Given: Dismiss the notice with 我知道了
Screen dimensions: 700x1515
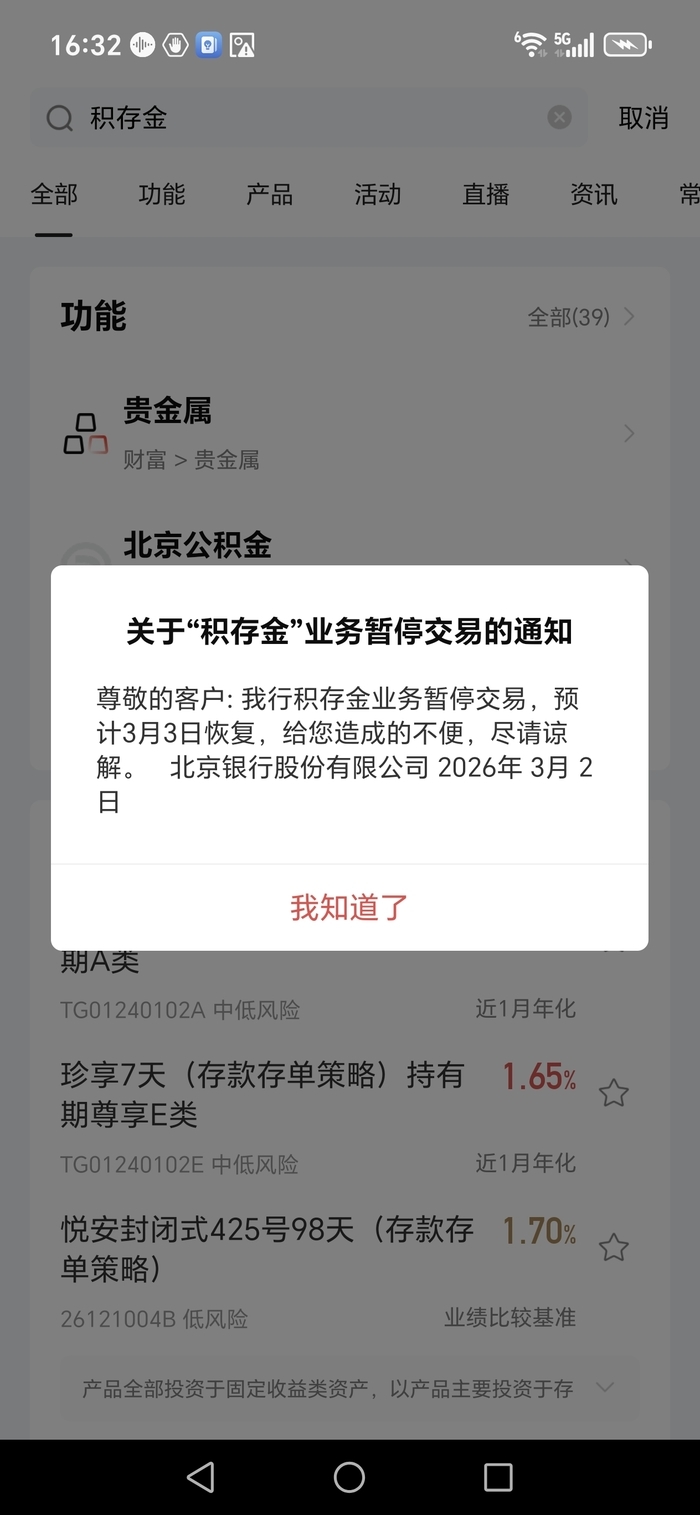Looking at the screenshot, I should (x=349, y=907).
